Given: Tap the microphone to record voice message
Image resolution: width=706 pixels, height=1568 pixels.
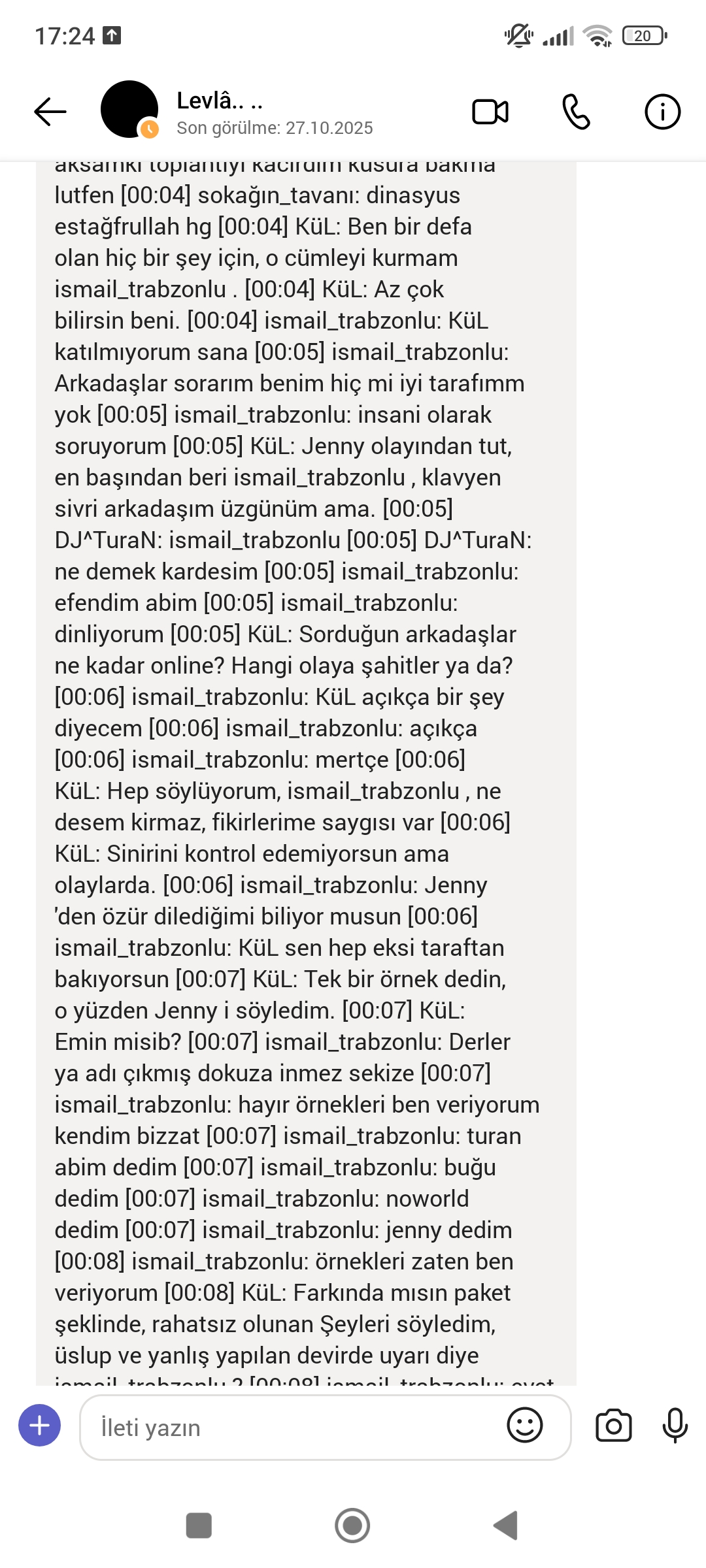Looking at the screenshot, I should 675,1426.
